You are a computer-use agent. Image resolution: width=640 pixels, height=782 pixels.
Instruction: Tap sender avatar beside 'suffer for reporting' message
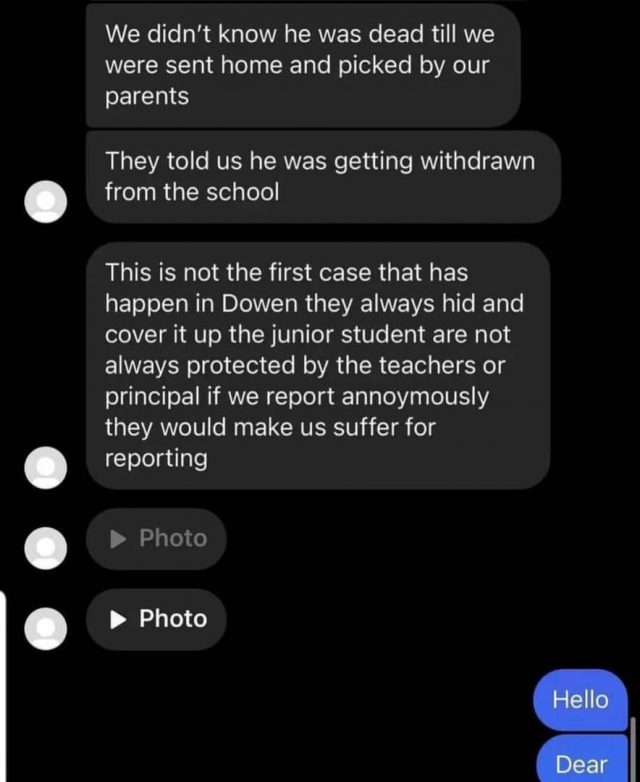pyautogui.click(x=44, y=466)
